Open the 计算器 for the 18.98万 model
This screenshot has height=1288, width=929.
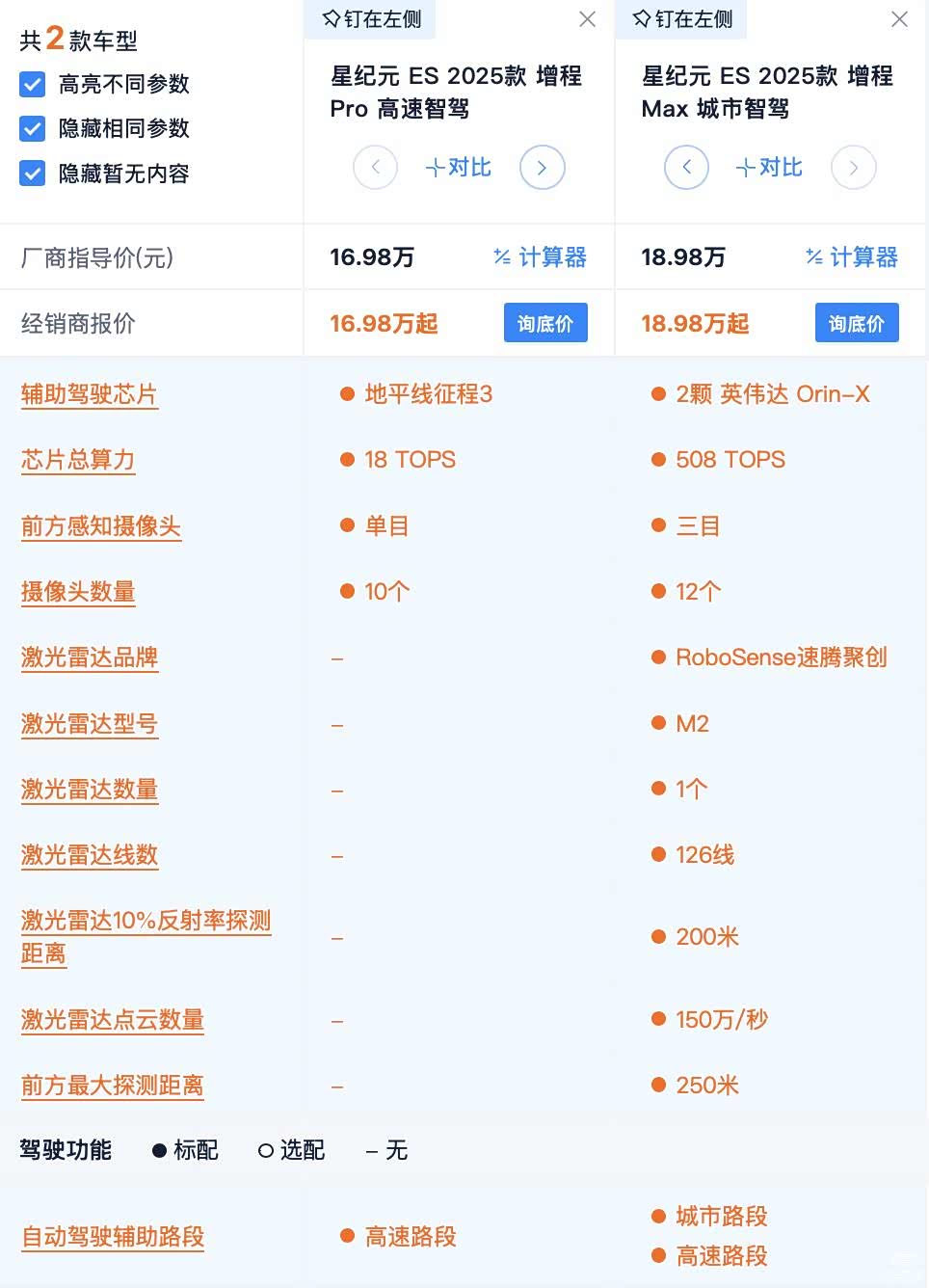tap(852, 257)
